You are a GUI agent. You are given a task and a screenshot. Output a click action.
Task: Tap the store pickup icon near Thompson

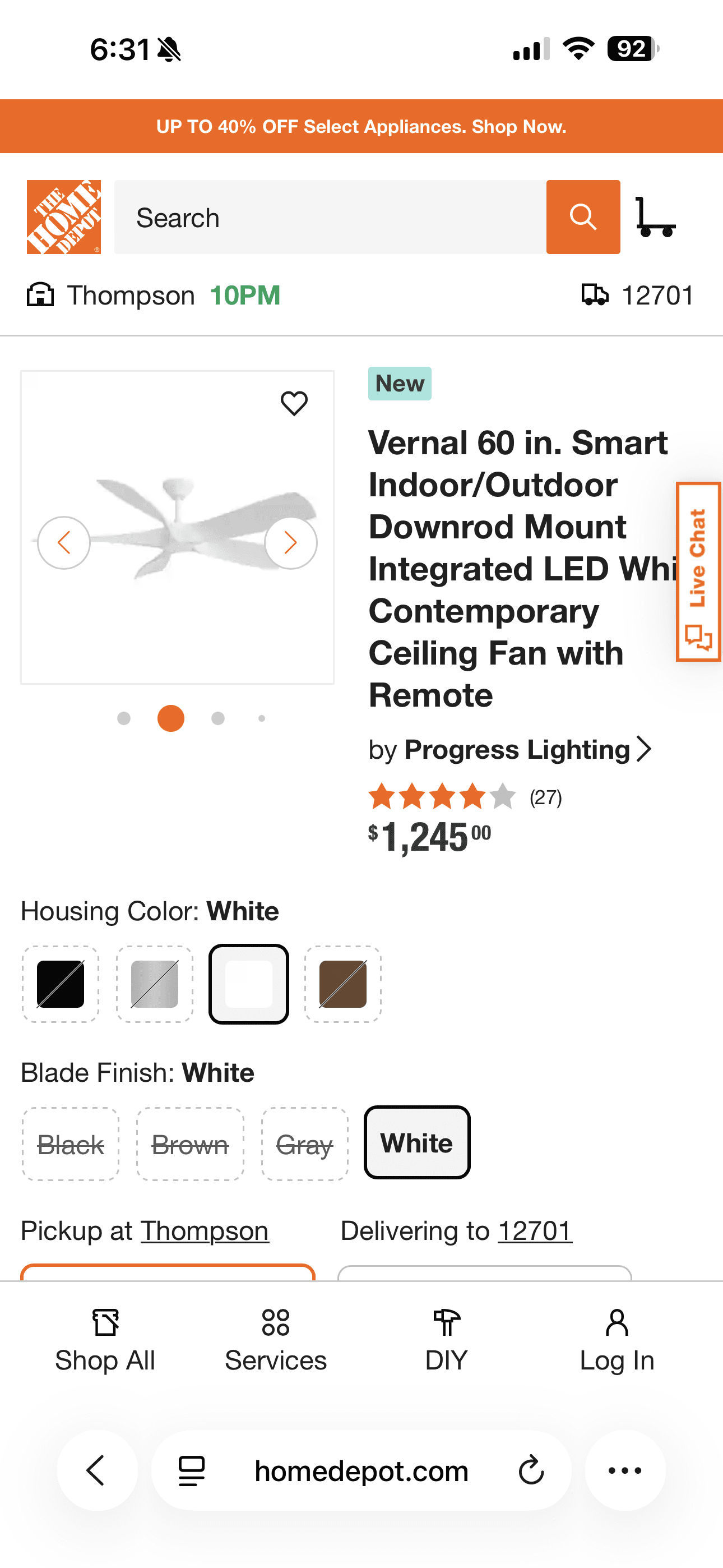point(40,296)
